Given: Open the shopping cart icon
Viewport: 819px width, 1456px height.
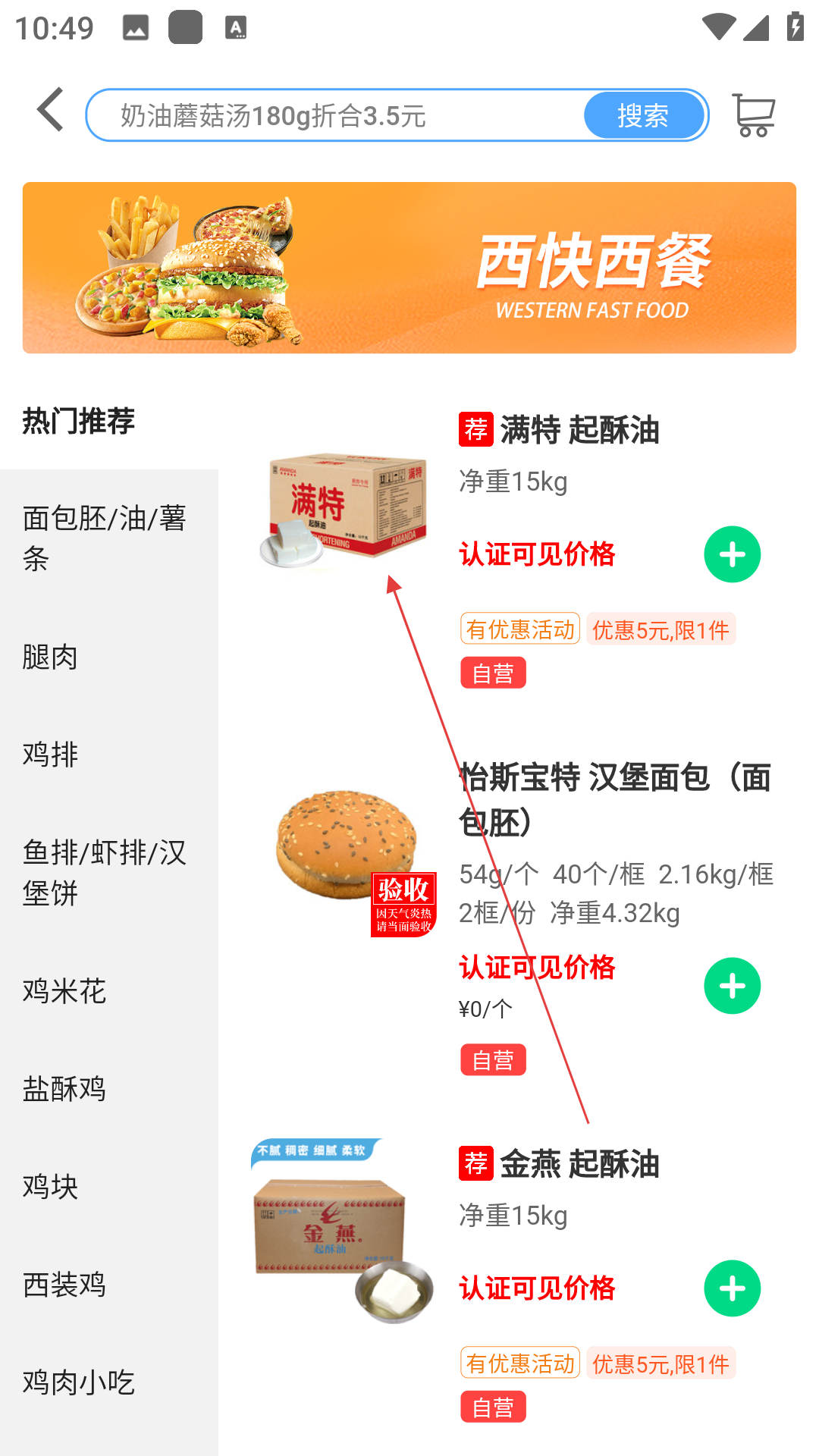Looking at the screenshot, I should click(753, 115).
